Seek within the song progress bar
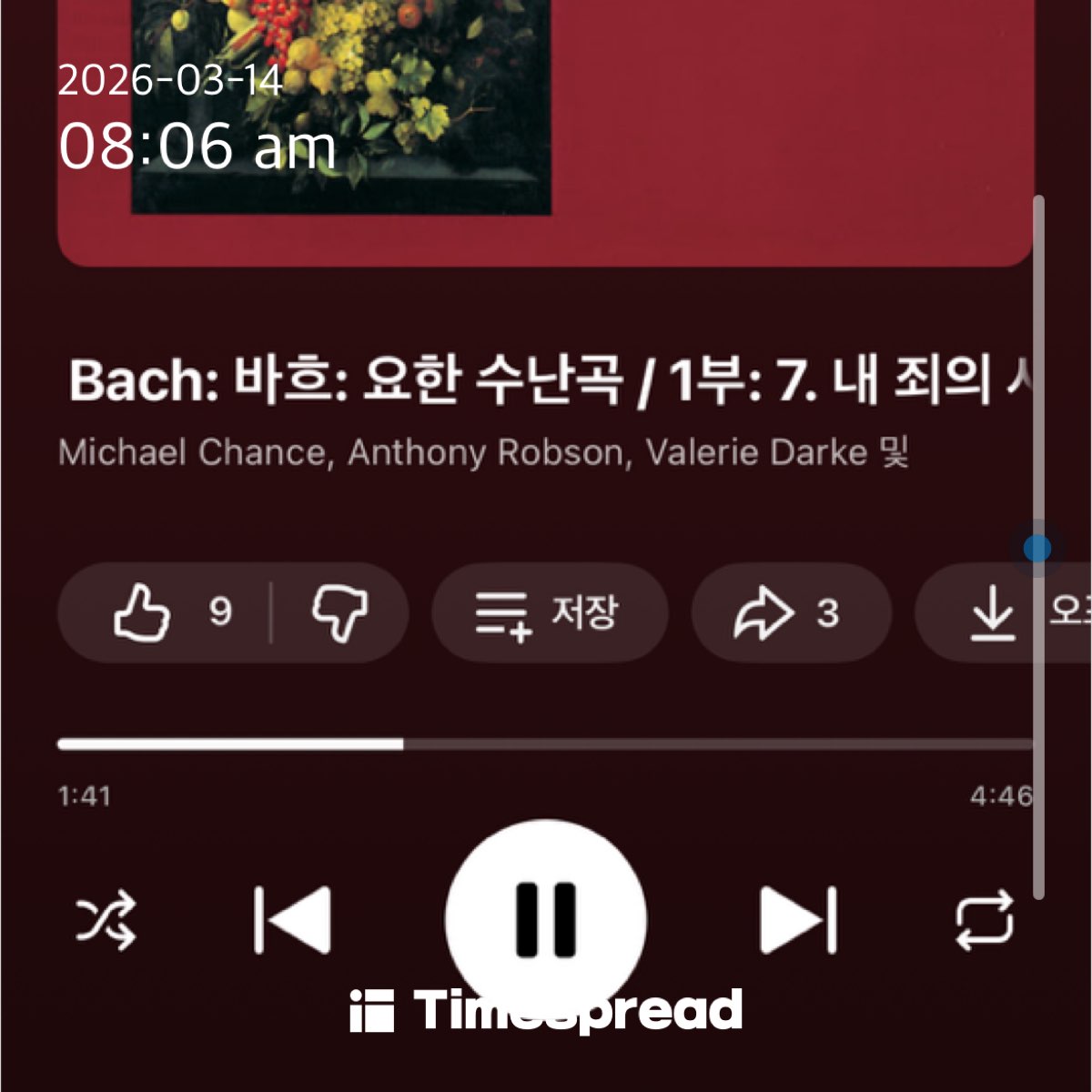The height and width of the screenshot is (1092, 1092). pyautogui.click(x=546, y=744)
